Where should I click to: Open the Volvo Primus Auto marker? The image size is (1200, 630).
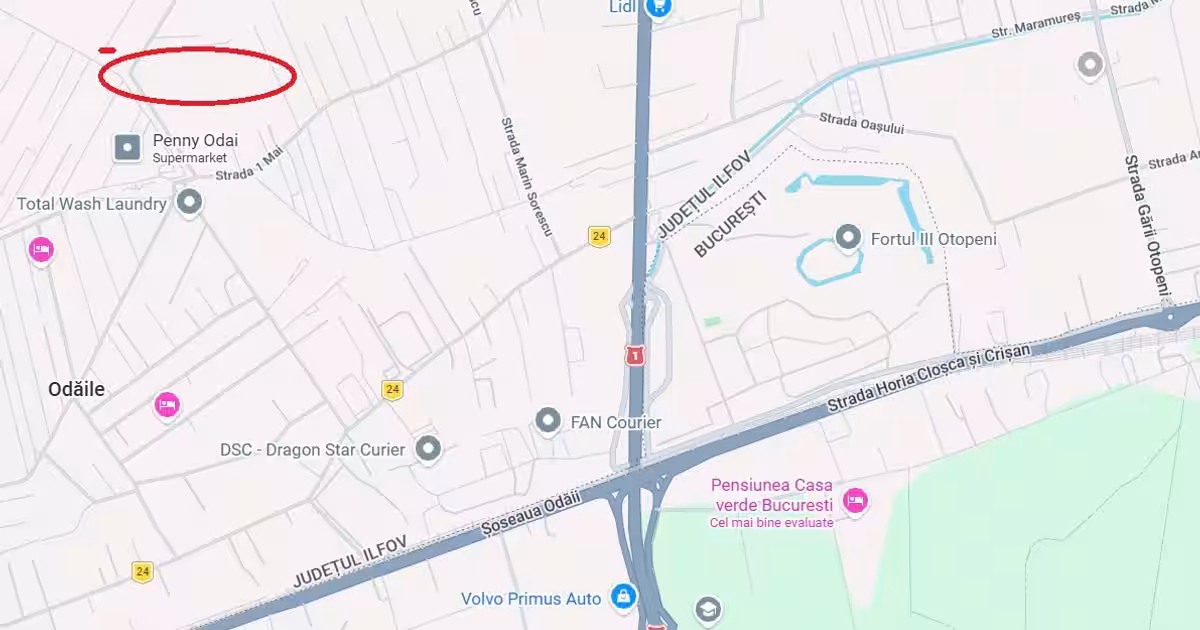[x=624, y=598]
